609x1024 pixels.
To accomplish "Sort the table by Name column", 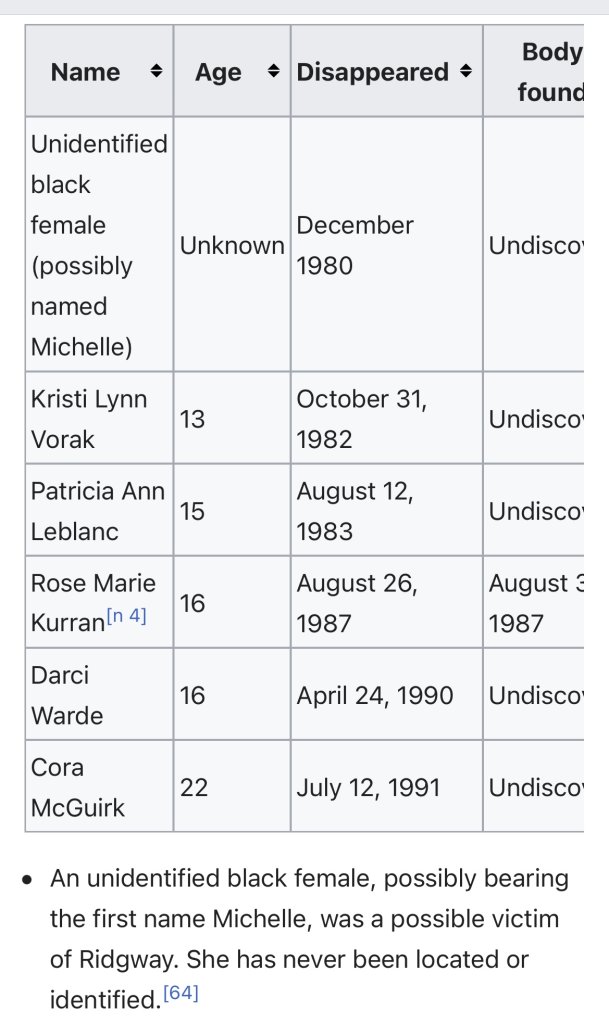I will [x=155, y=72].
